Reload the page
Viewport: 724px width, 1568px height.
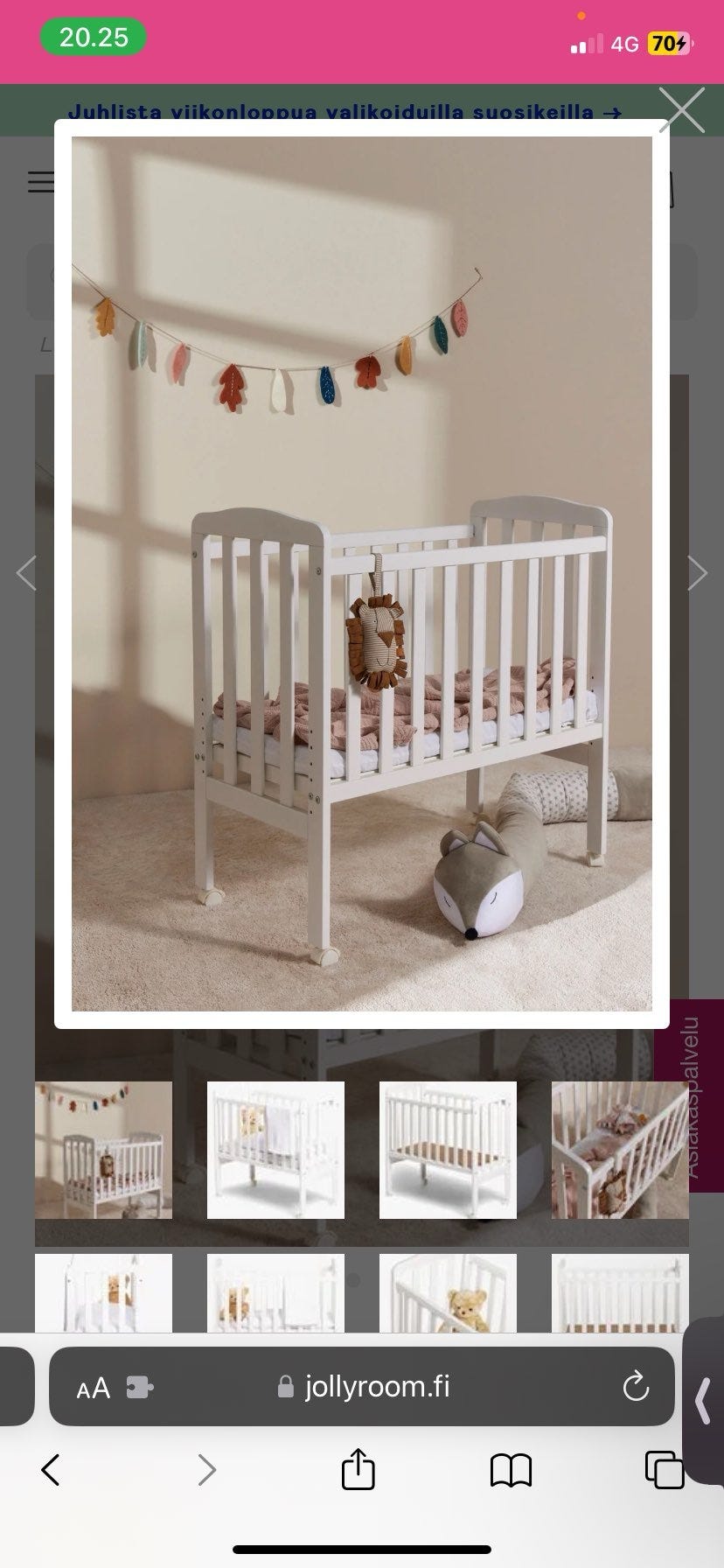click(635, 1387)
